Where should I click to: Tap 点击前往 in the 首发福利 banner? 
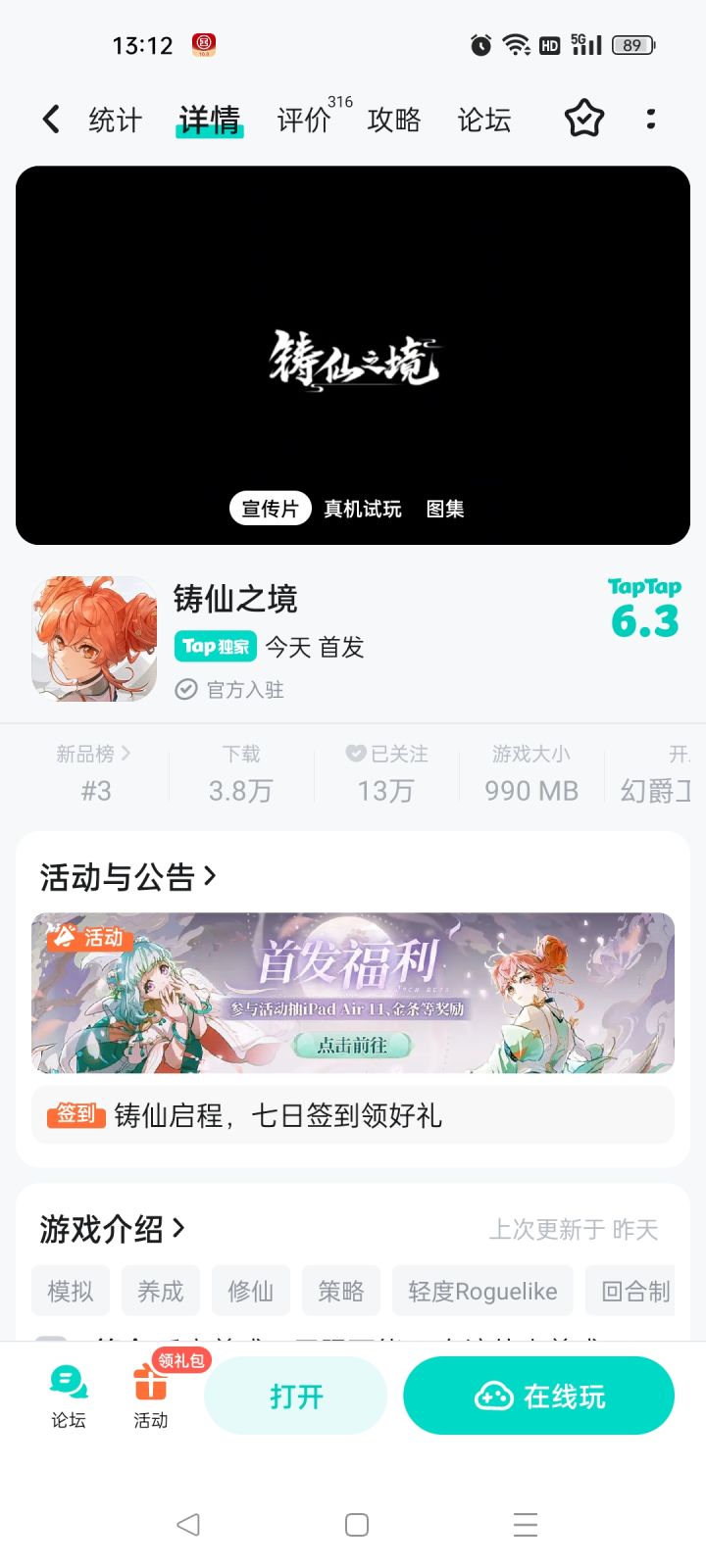pyautogui.click(x=351, y=1046)
